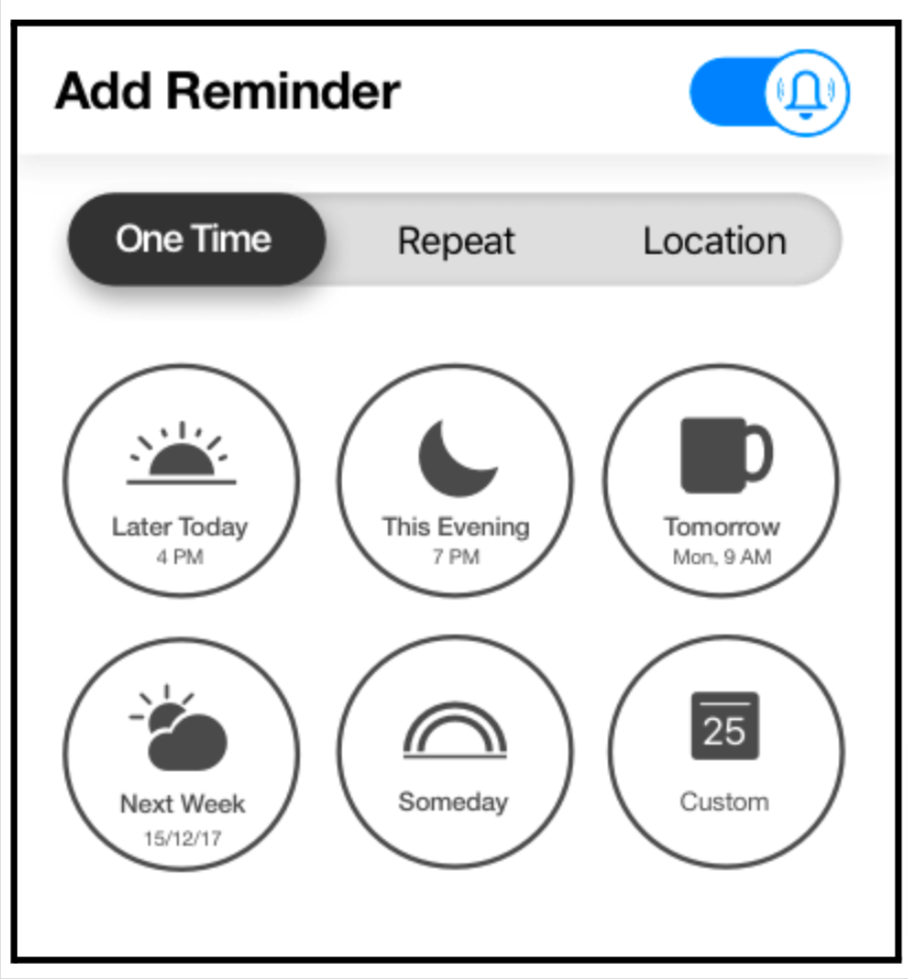The image size is (908, 979).
Task: Tap the rainbow icon for Someday
Action: click(456, 730)
